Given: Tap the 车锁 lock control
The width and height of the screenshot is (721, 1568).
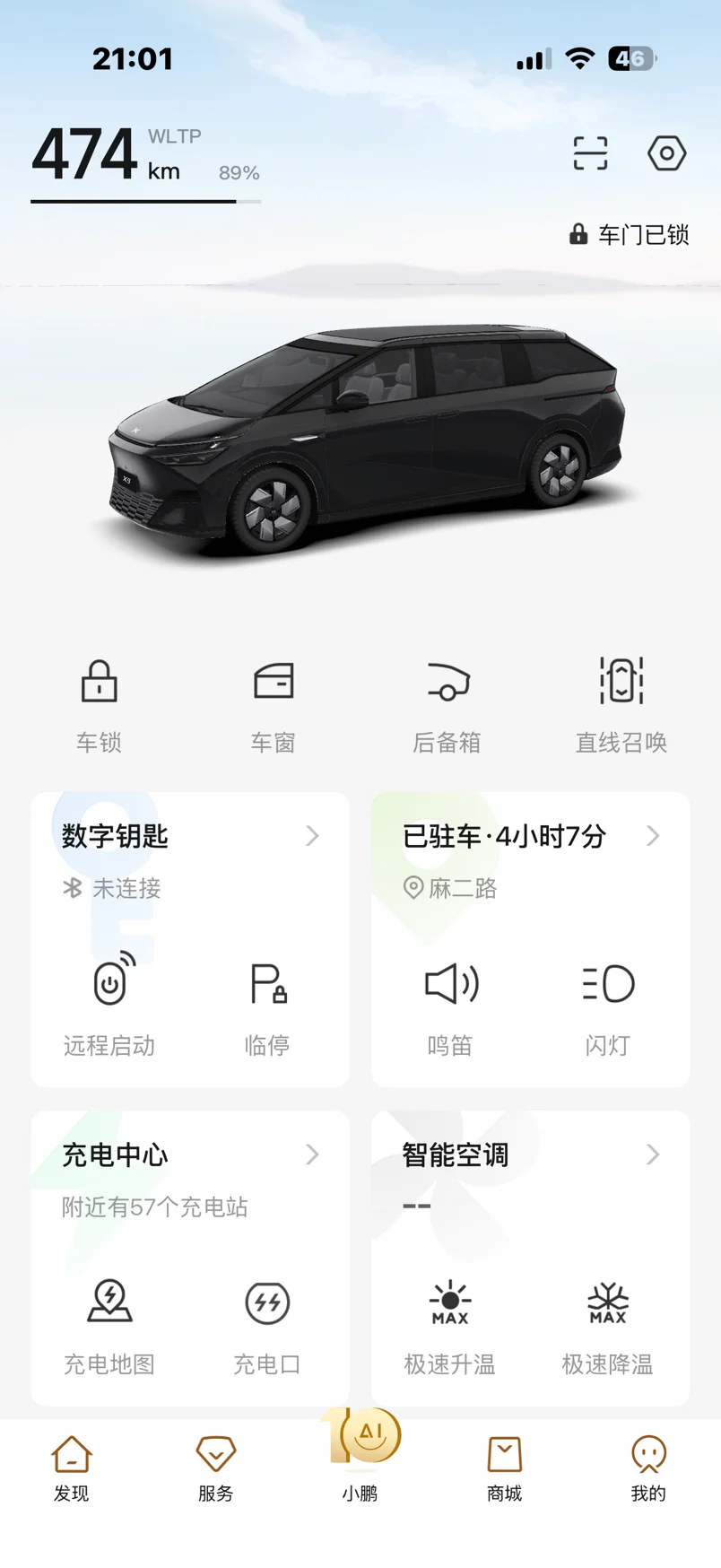Looking at the screenshot, I should pyautogui.click(x=99, y=703).
